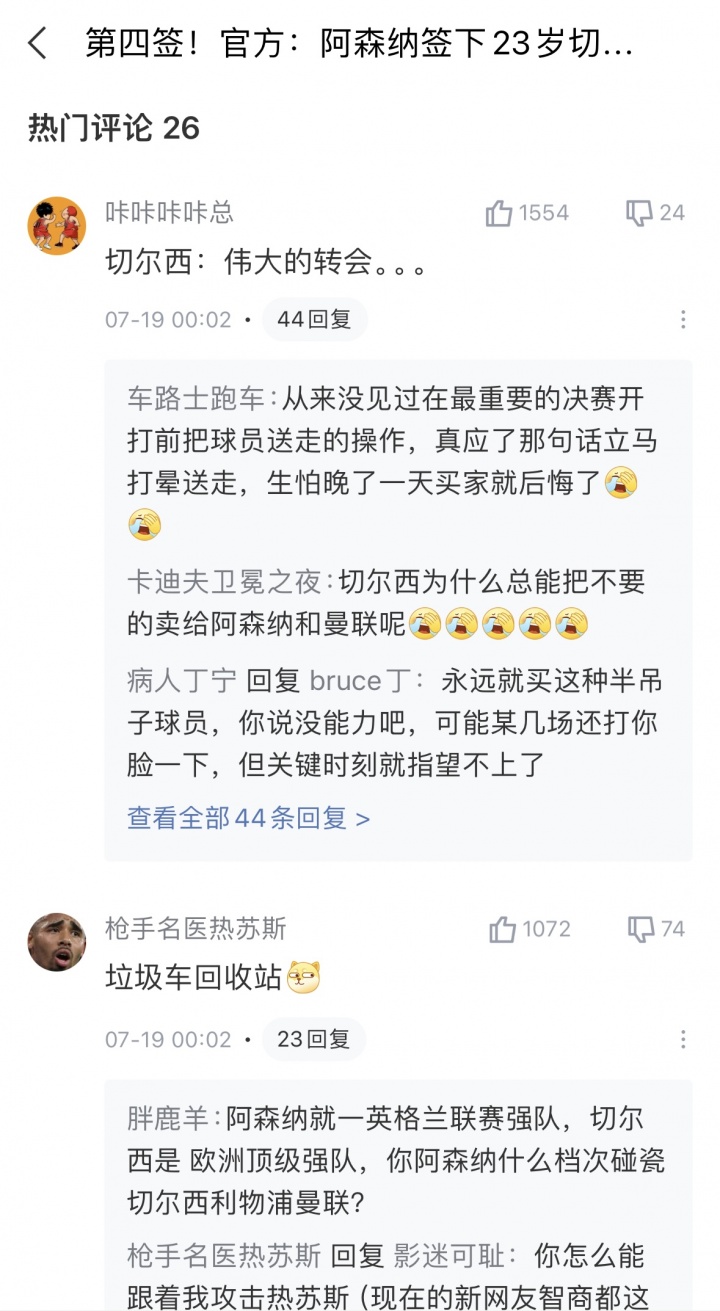
Task: Open the 44回复 chip under 咔咔咔咔总's comment
Action: coord(314,320)
